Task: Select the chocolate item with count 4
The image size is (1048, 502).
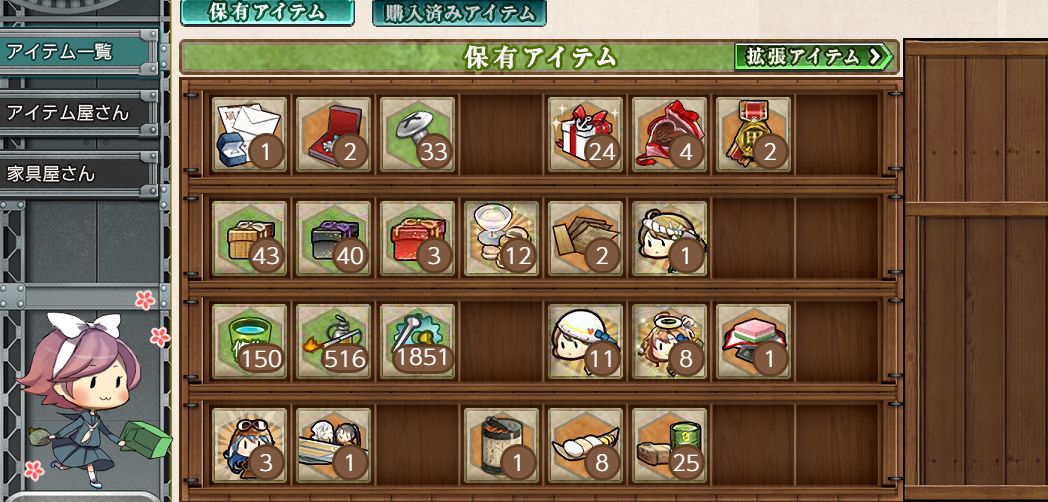Action: click(669, 134)
